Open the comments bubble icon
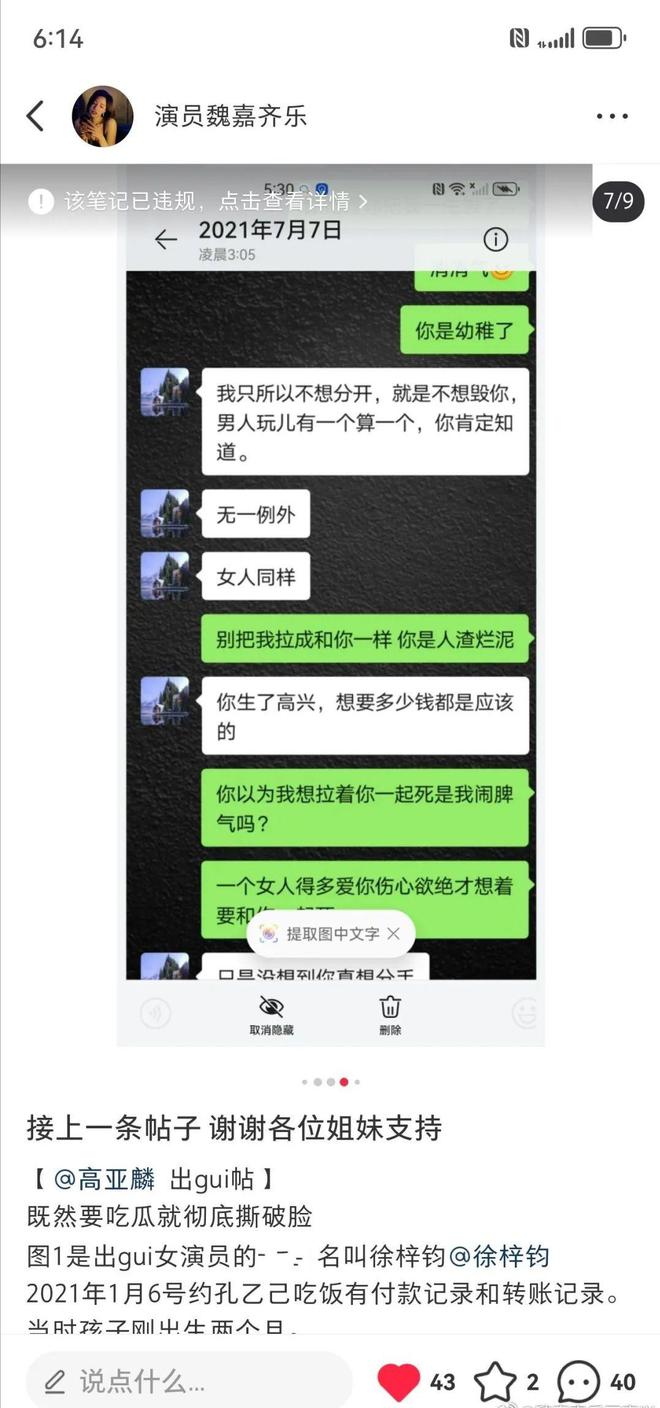Image resolution: width=660 pixels, height=1408 pixels. (x=578, y=1383)
